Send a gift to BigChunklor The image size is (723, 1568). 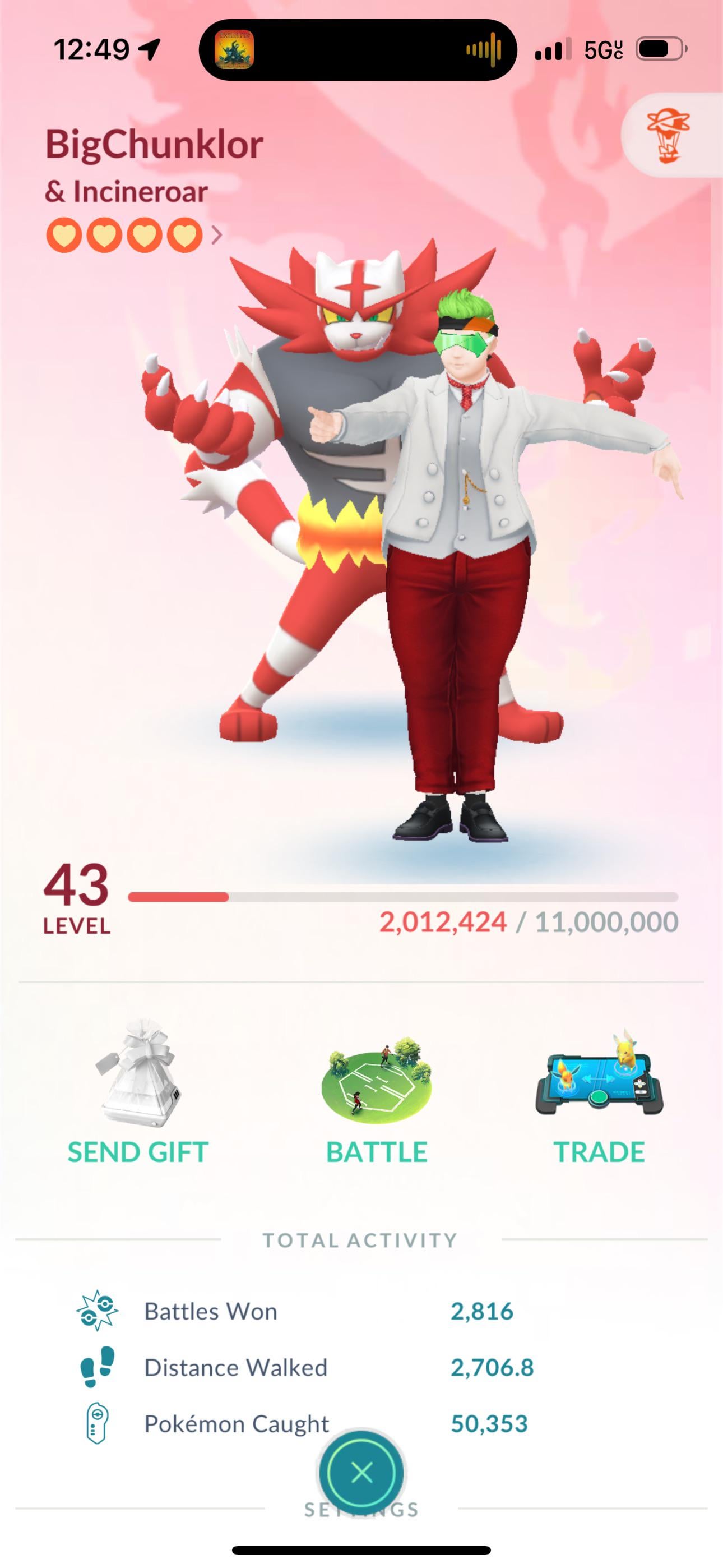coord(137,1092)
